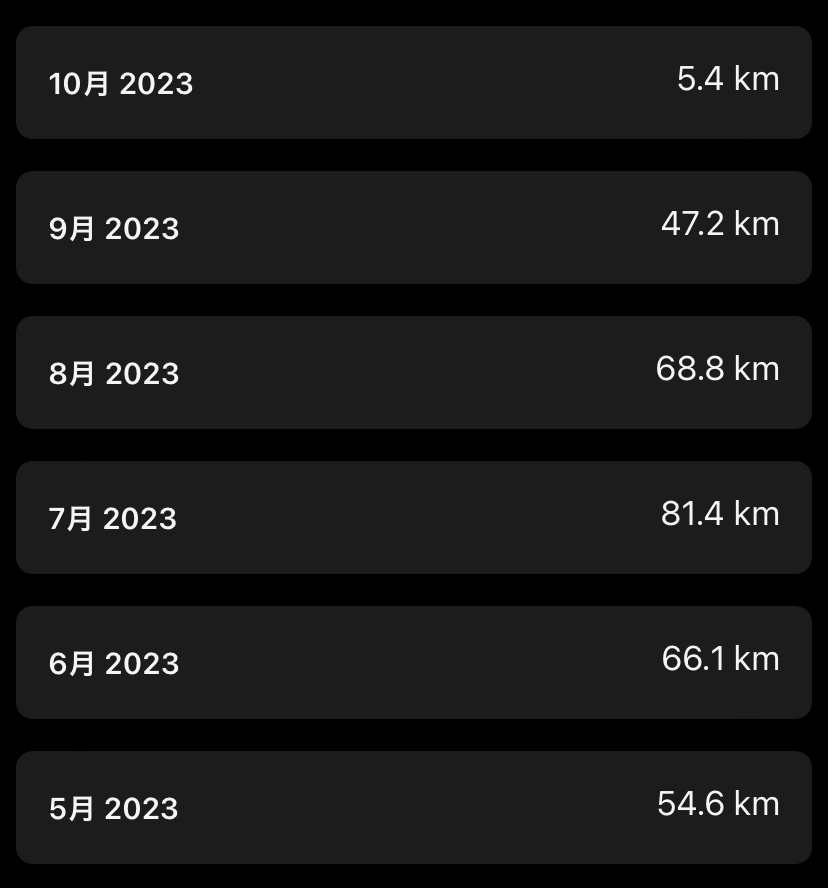Tap the 7月 2023 entry with 81.4 km

[x=413, y=517]
